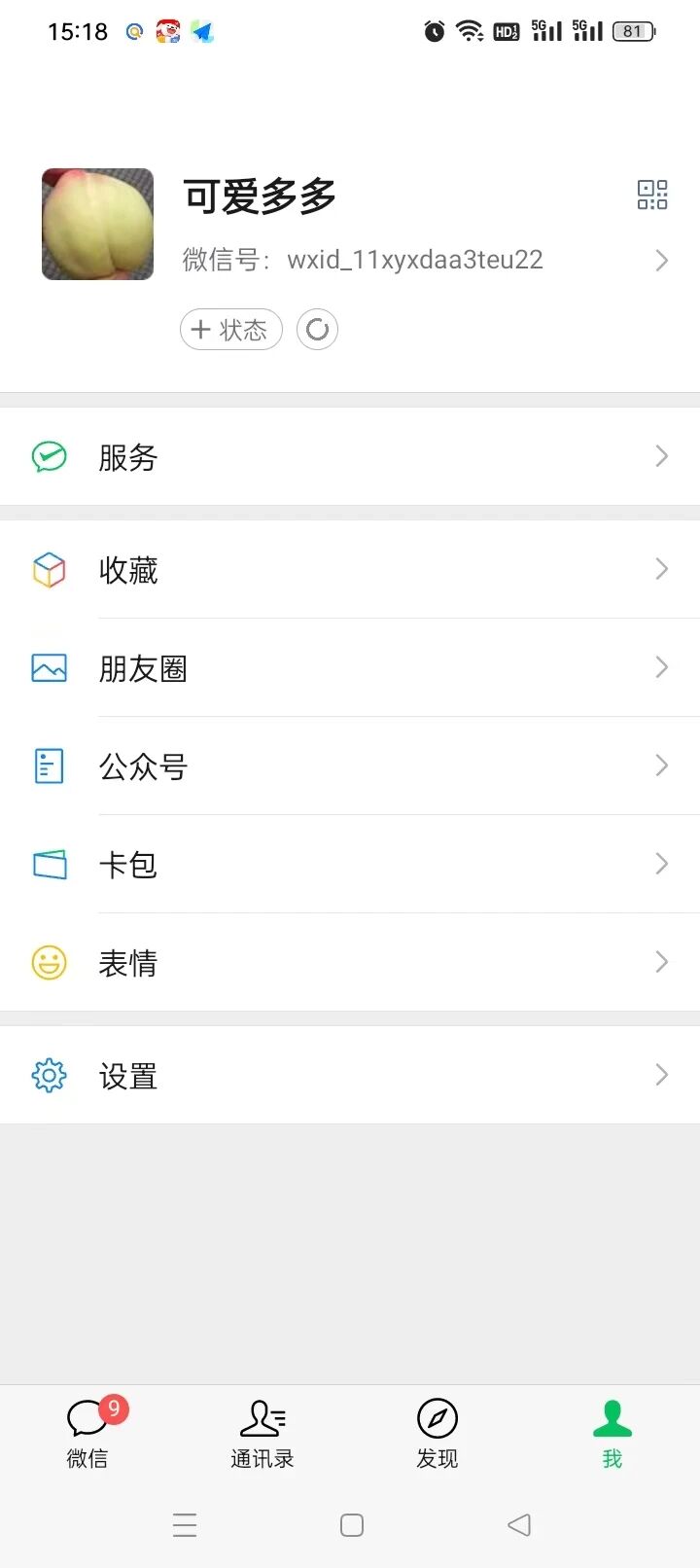Image resolution: width=700 pixels, height=1568 pixels.
Task: Open 设置 settings
Action: point(350,1075)
